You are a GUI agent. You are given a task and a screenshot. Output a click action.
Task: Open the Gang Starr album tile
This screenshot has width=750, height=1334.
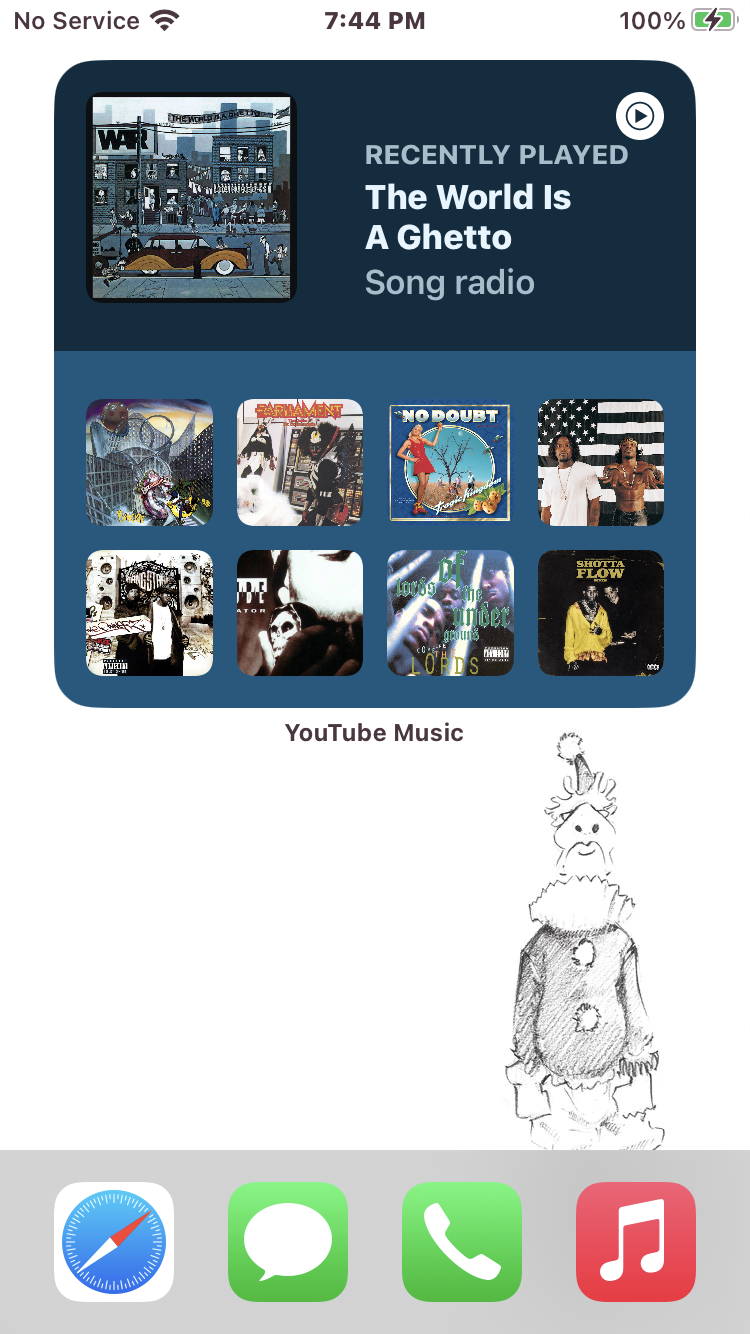149,613
